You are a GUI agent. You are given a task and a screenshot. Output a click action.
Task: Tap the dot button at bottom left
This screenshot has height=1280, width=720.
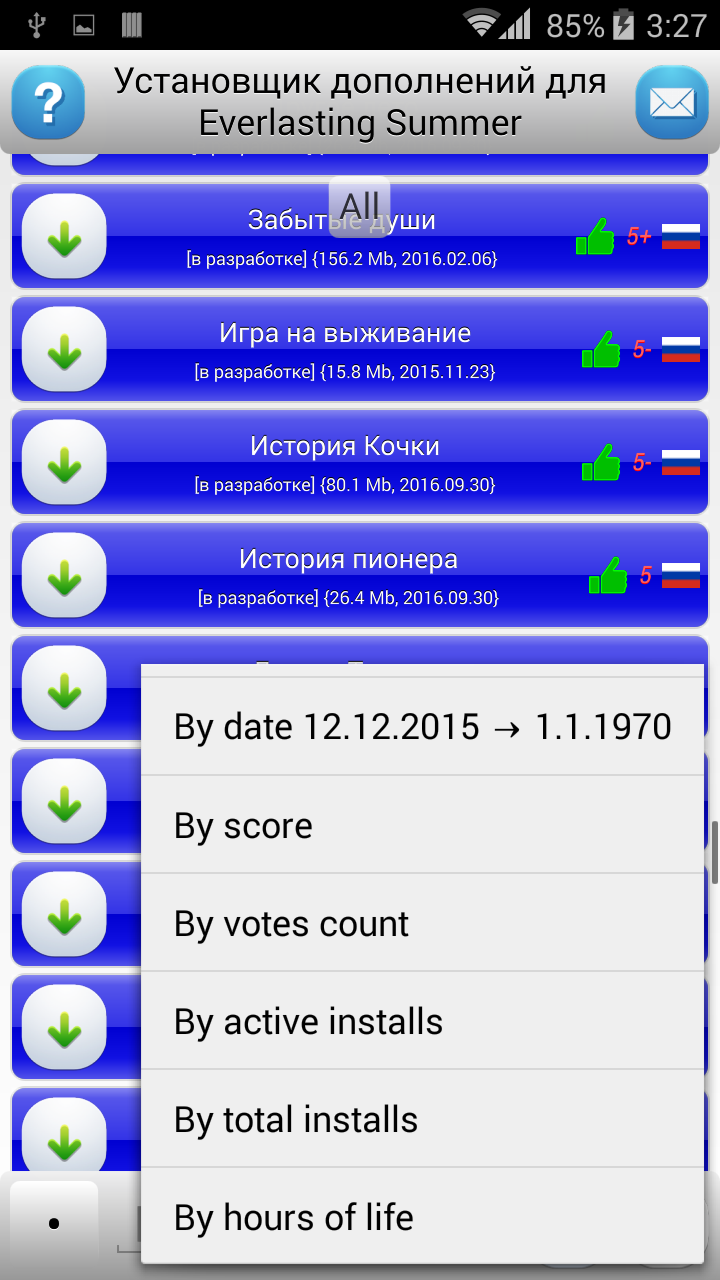(x=54, y=1224)
